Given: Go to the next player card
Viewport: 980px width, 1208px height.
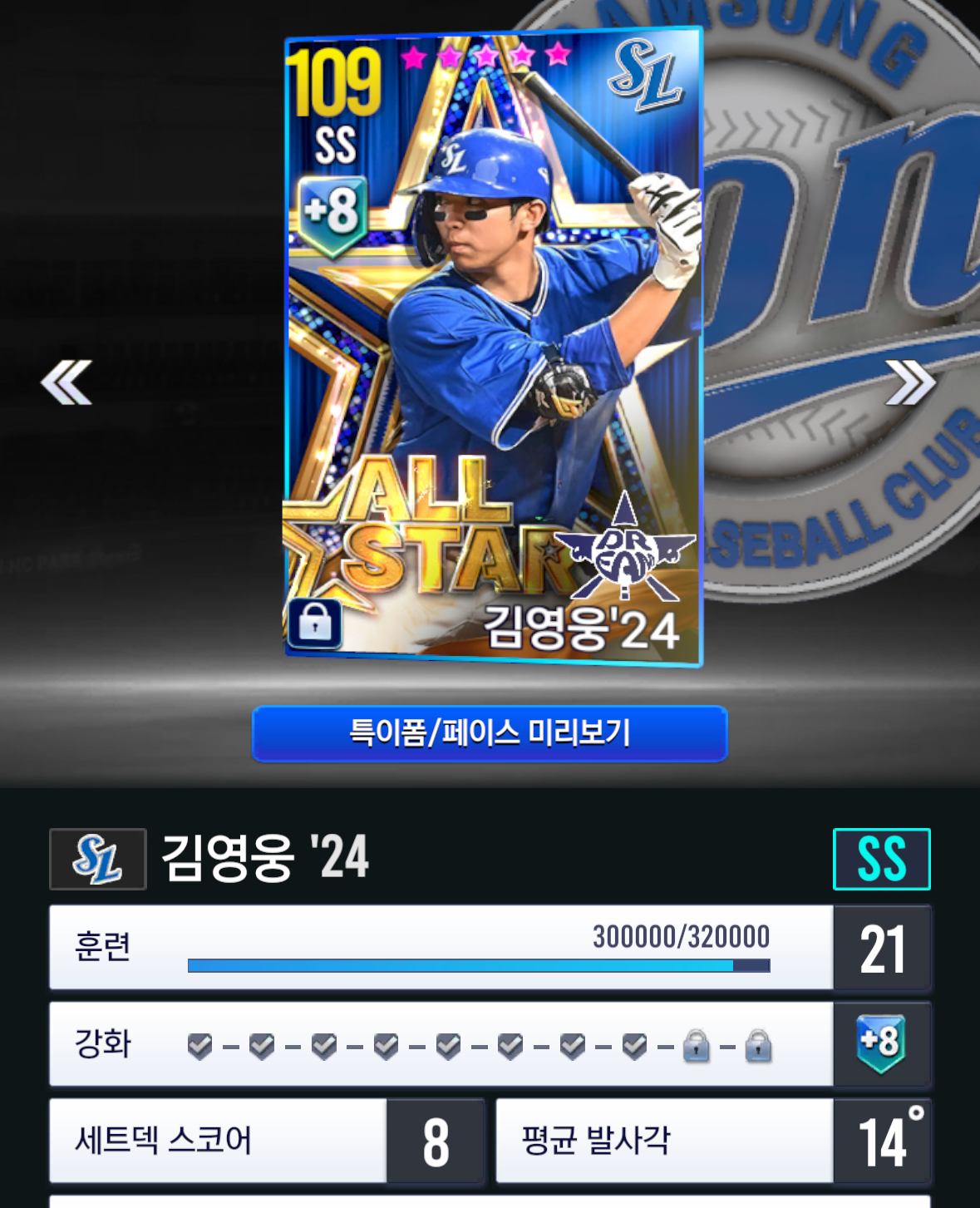Looking at the screenshot, I should [x=910, y=383].
